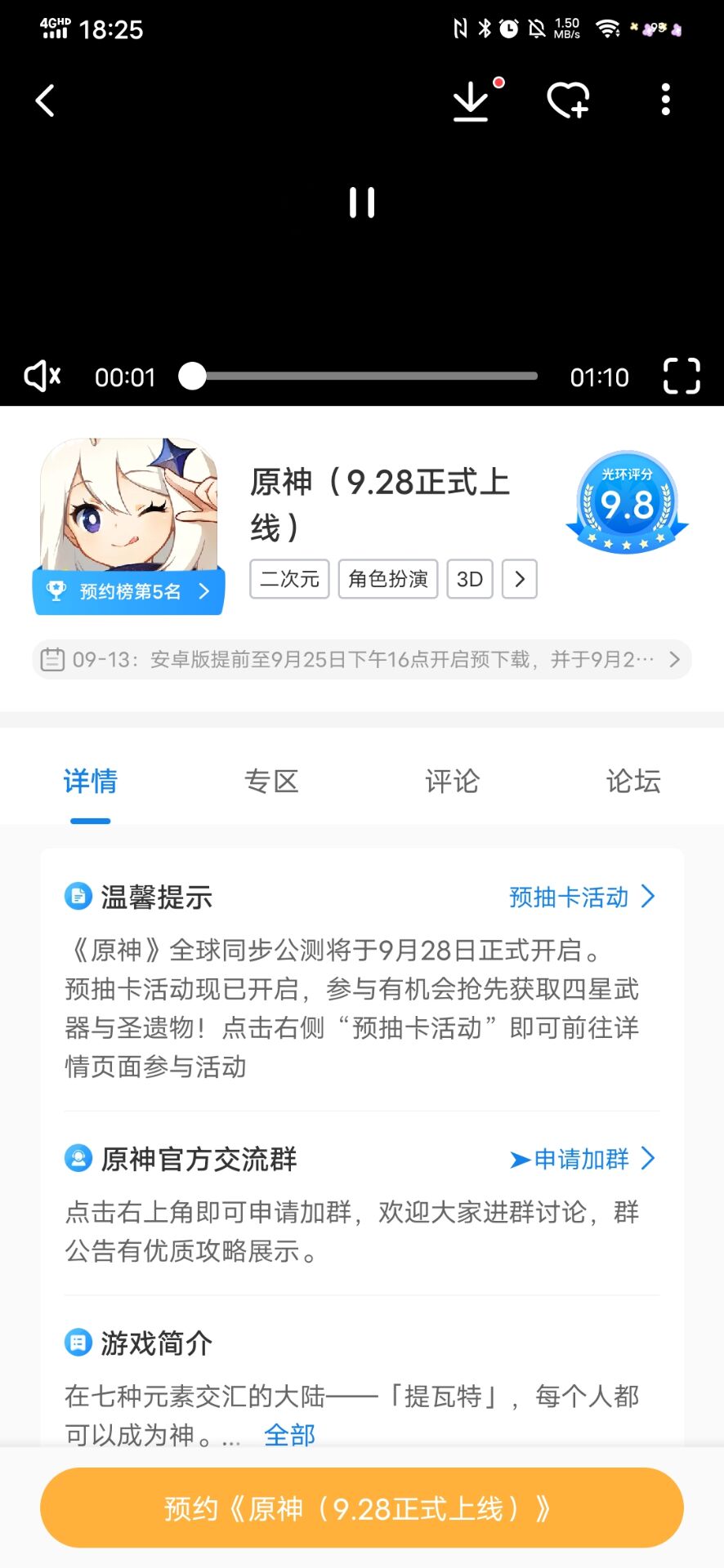The height and width of the screenshot is (1568, 724).
Task: Select the 3D tag chip
Action: click(x=470, y=579)
